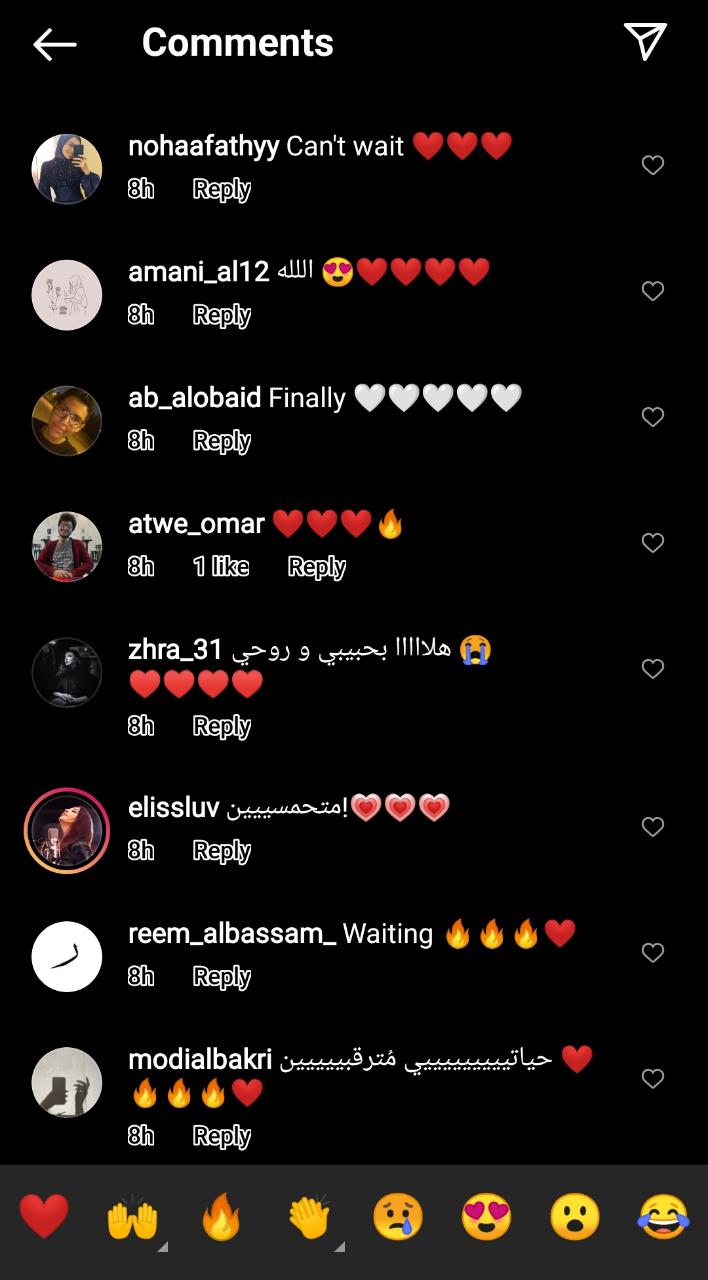Reply to amani_al12's comment
Image resolution: width=708 pixels, height=1280 pixels.
[221, 315]
